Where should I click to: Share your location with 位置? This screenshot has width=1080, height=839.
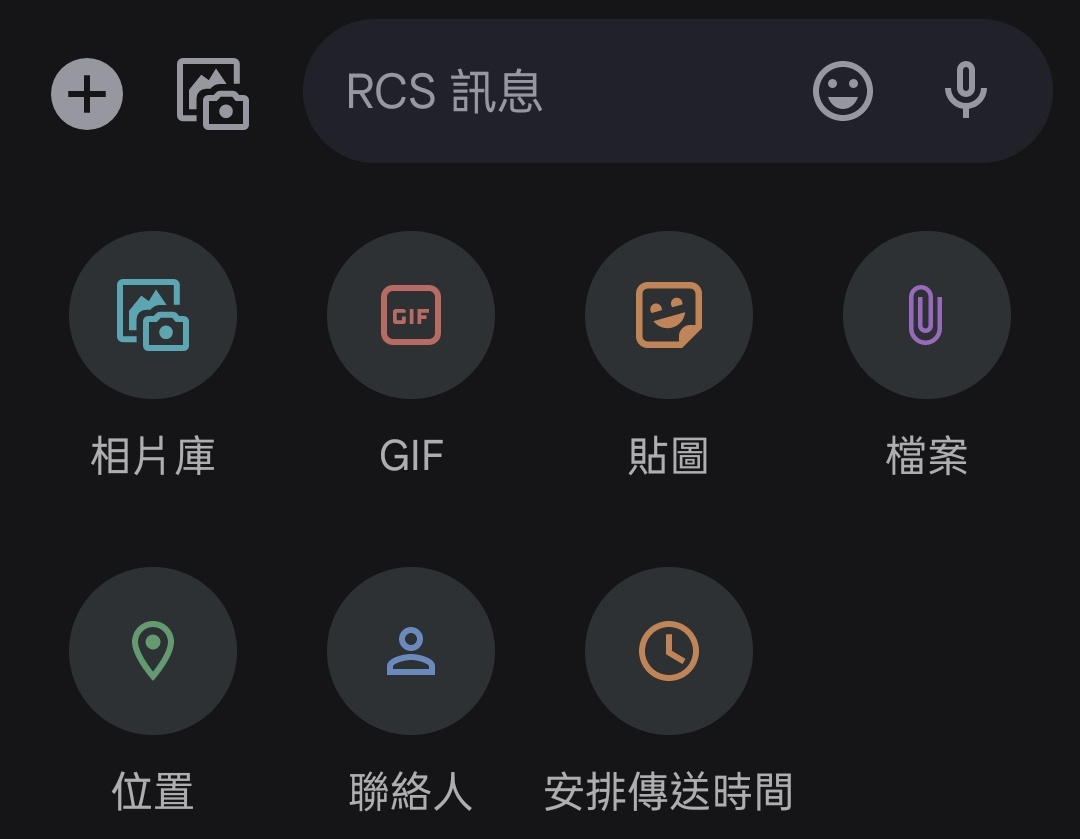click(x=153, y=651)
